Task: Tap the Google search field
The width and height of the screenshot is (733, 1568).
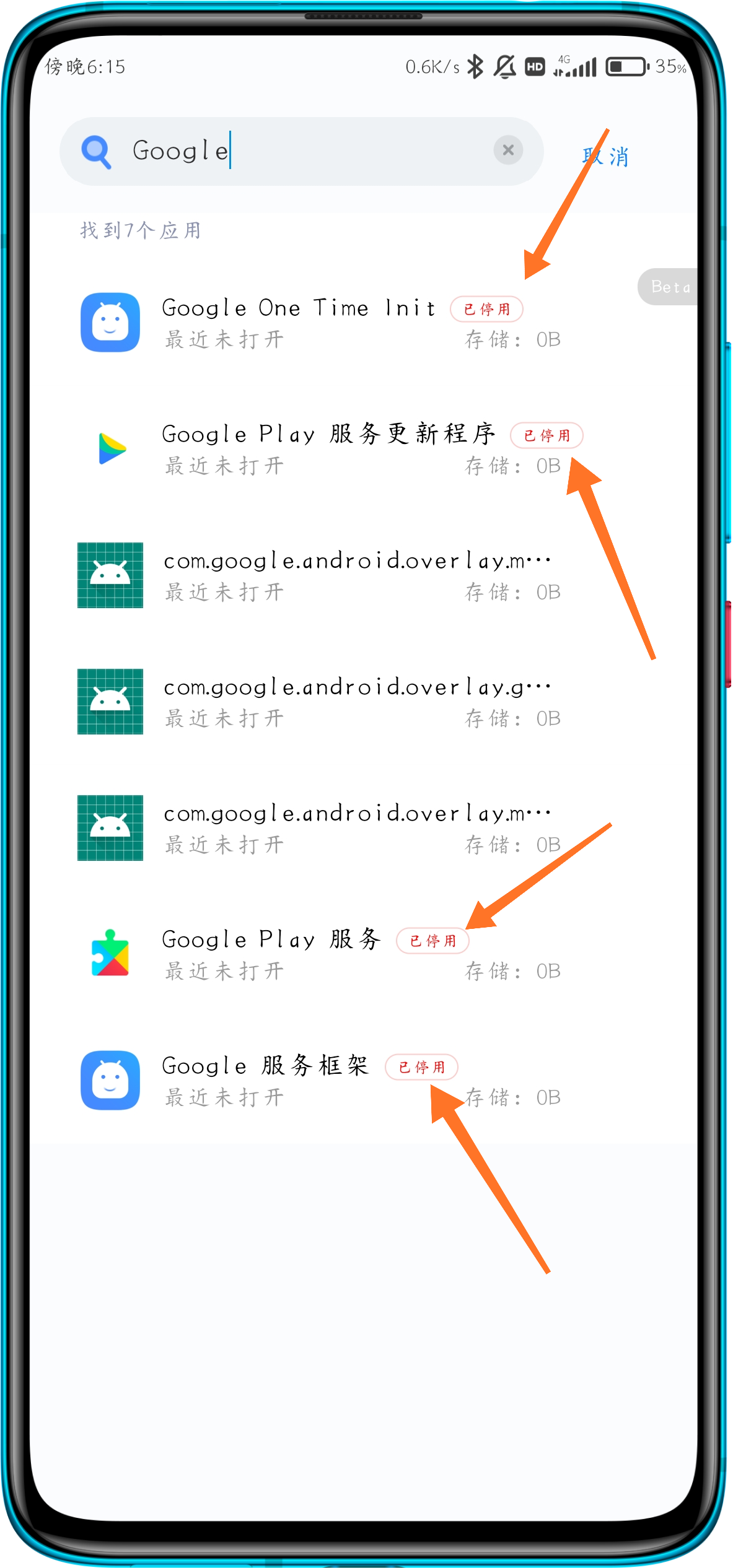Action: [x=297, y=151]
